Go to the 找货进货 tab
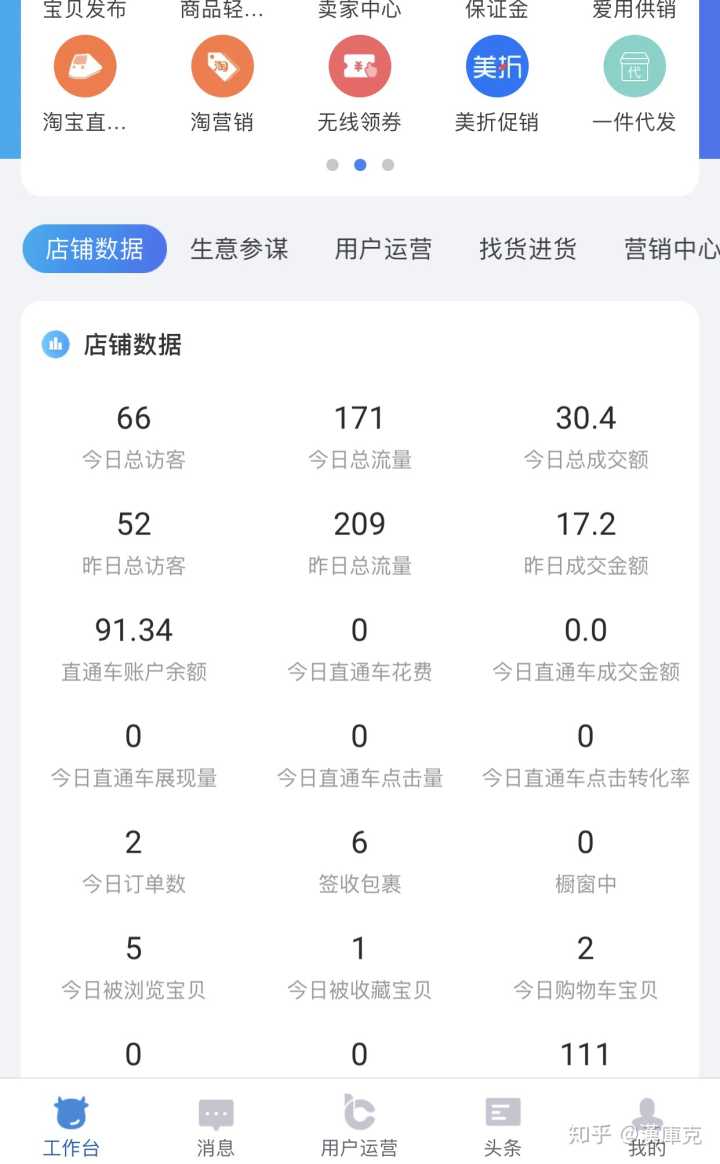The height and width of the screenshot is (1164, 720). [527, 249]
